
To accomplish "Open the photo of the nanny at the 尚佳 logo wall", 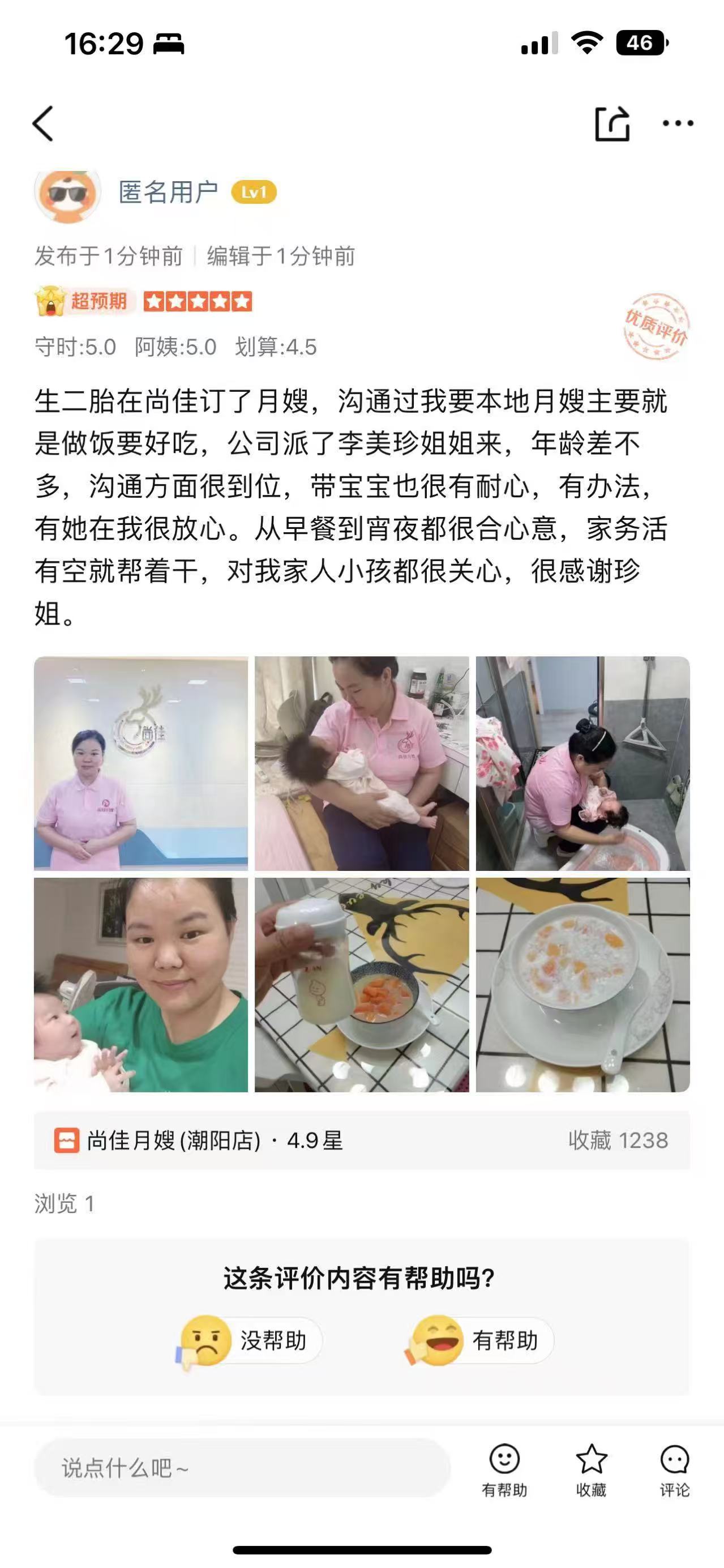I will [x=141, y=763].
